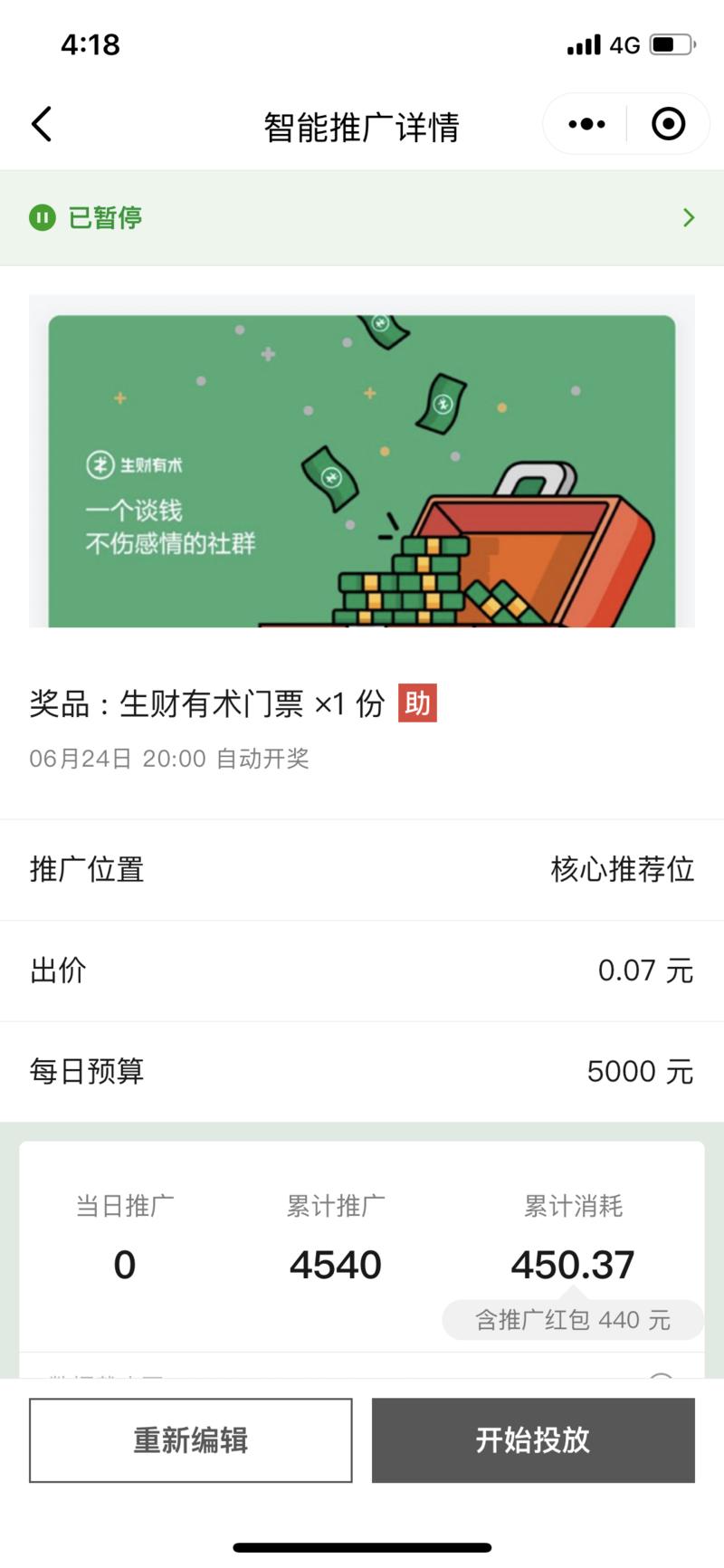This screenshot has height=1568, width=724.
Task: Tap the cellular signal bars indicator
Action: coord(585,42)
